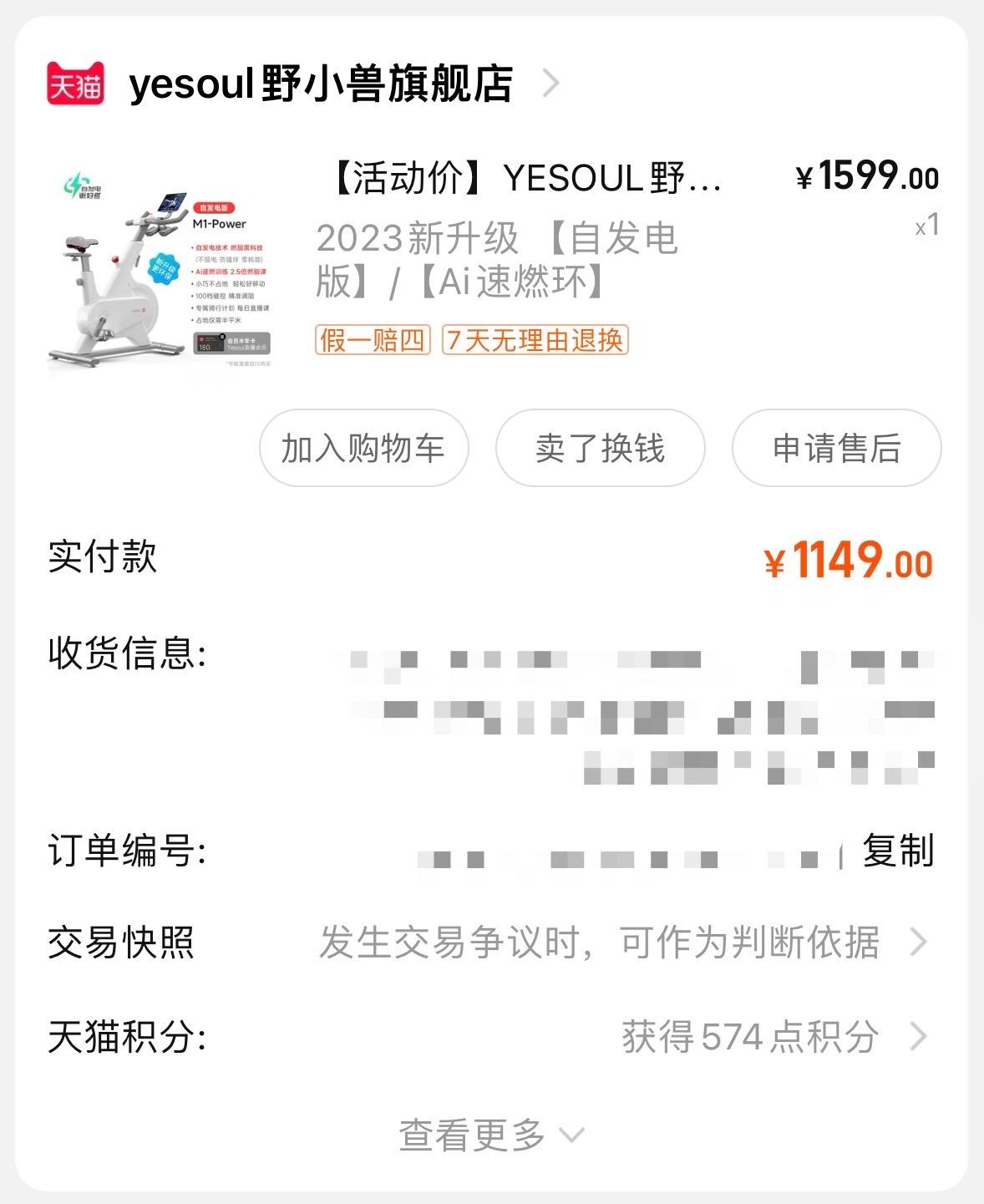Select 卖了换钱 to resell the item
The width and height of the screenshot is (984, 1204).
coord(600,449)
